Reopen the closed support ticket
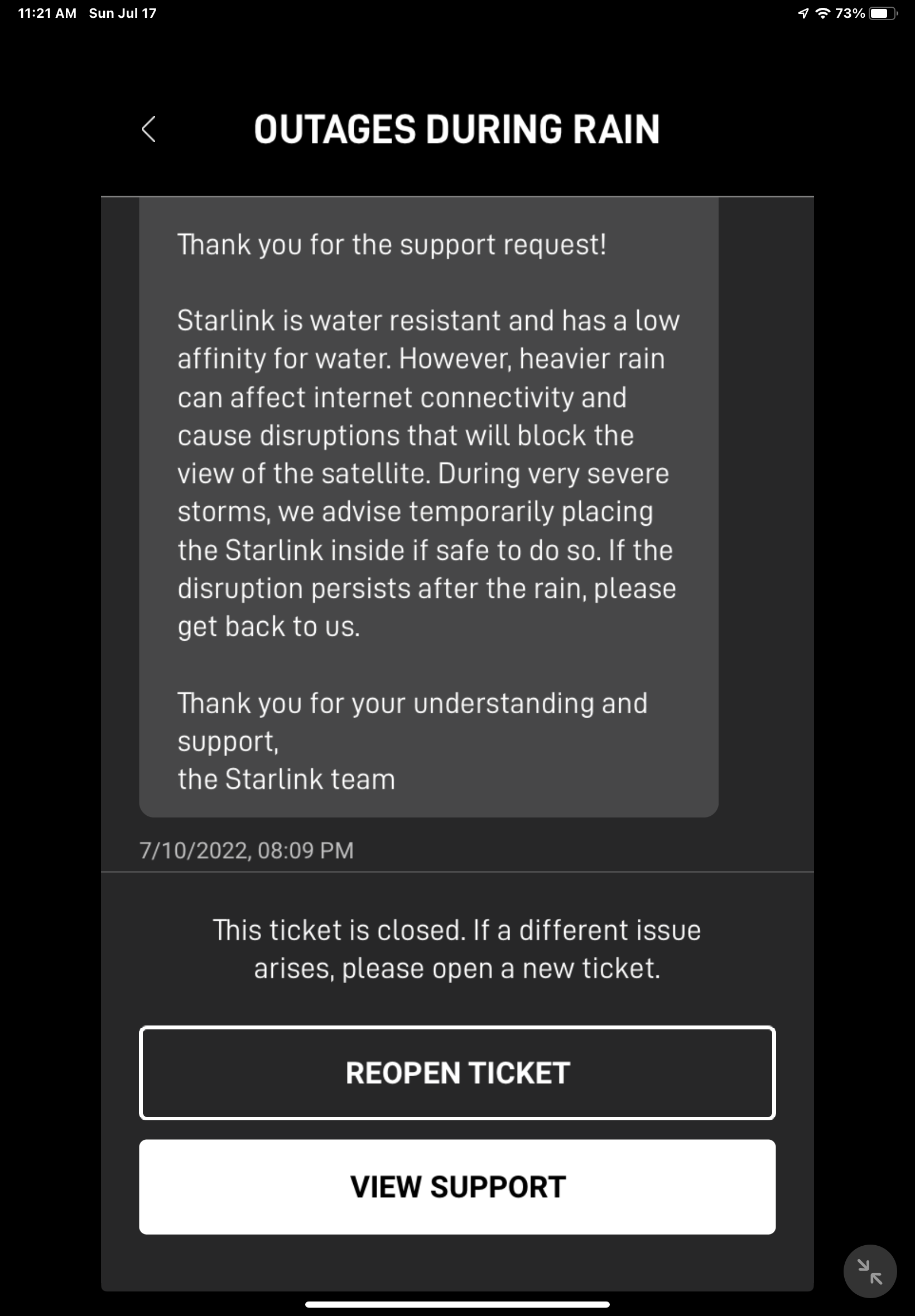 (457, 1072)
